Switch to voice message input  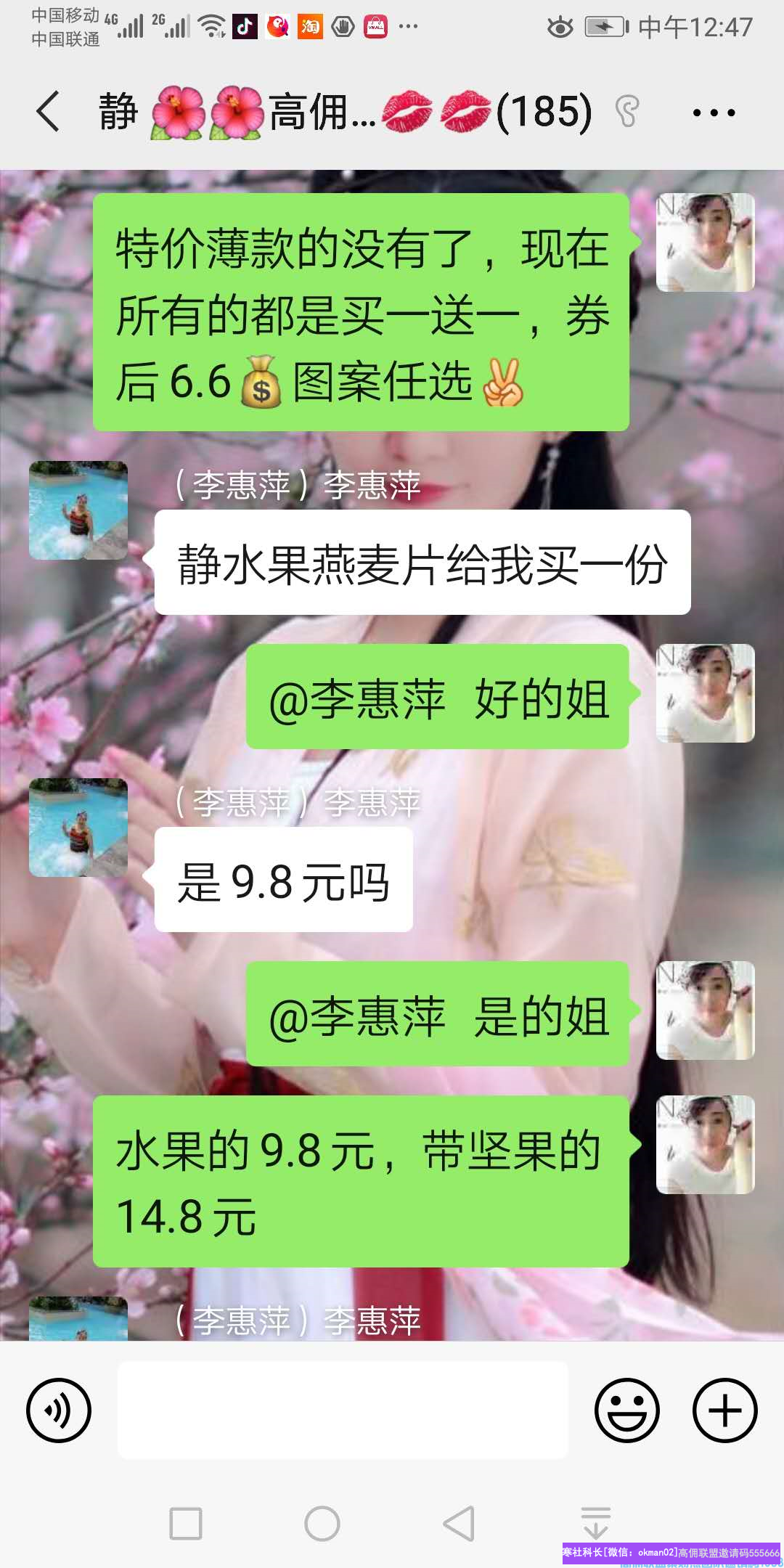(59, 1410)
